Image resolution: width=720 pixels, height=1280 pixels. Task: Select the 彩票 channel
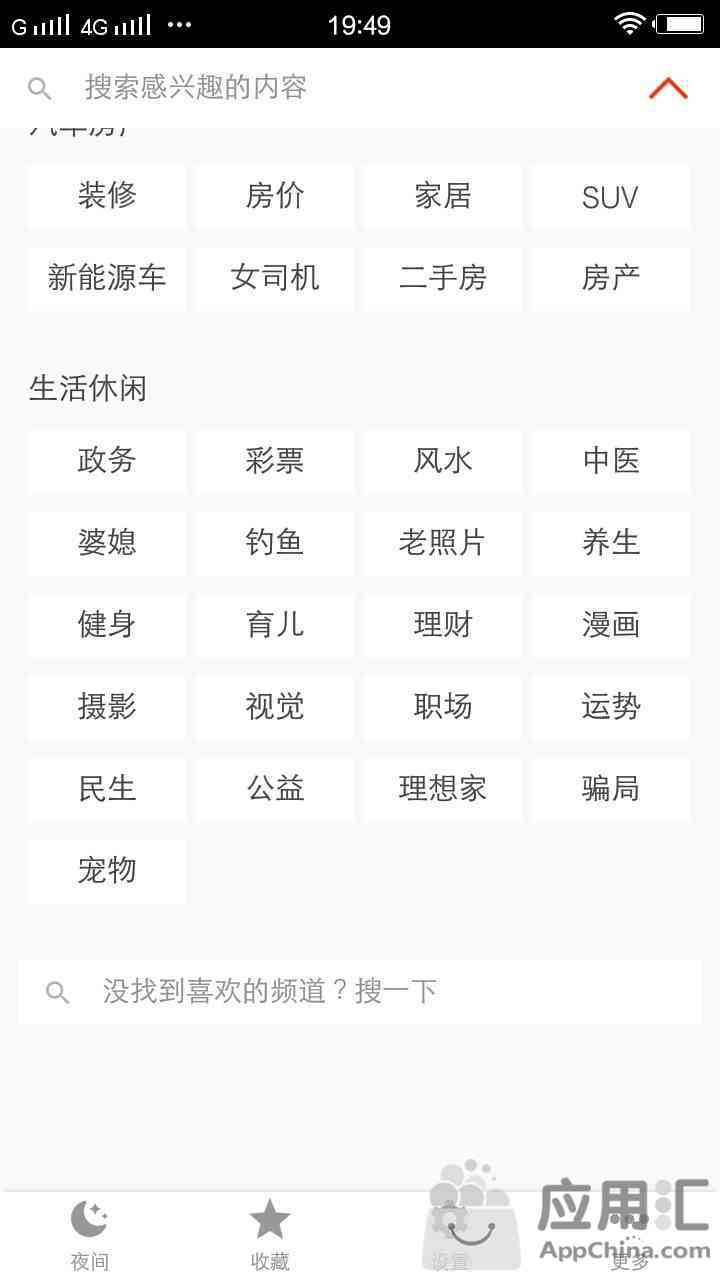coord(274,461)
